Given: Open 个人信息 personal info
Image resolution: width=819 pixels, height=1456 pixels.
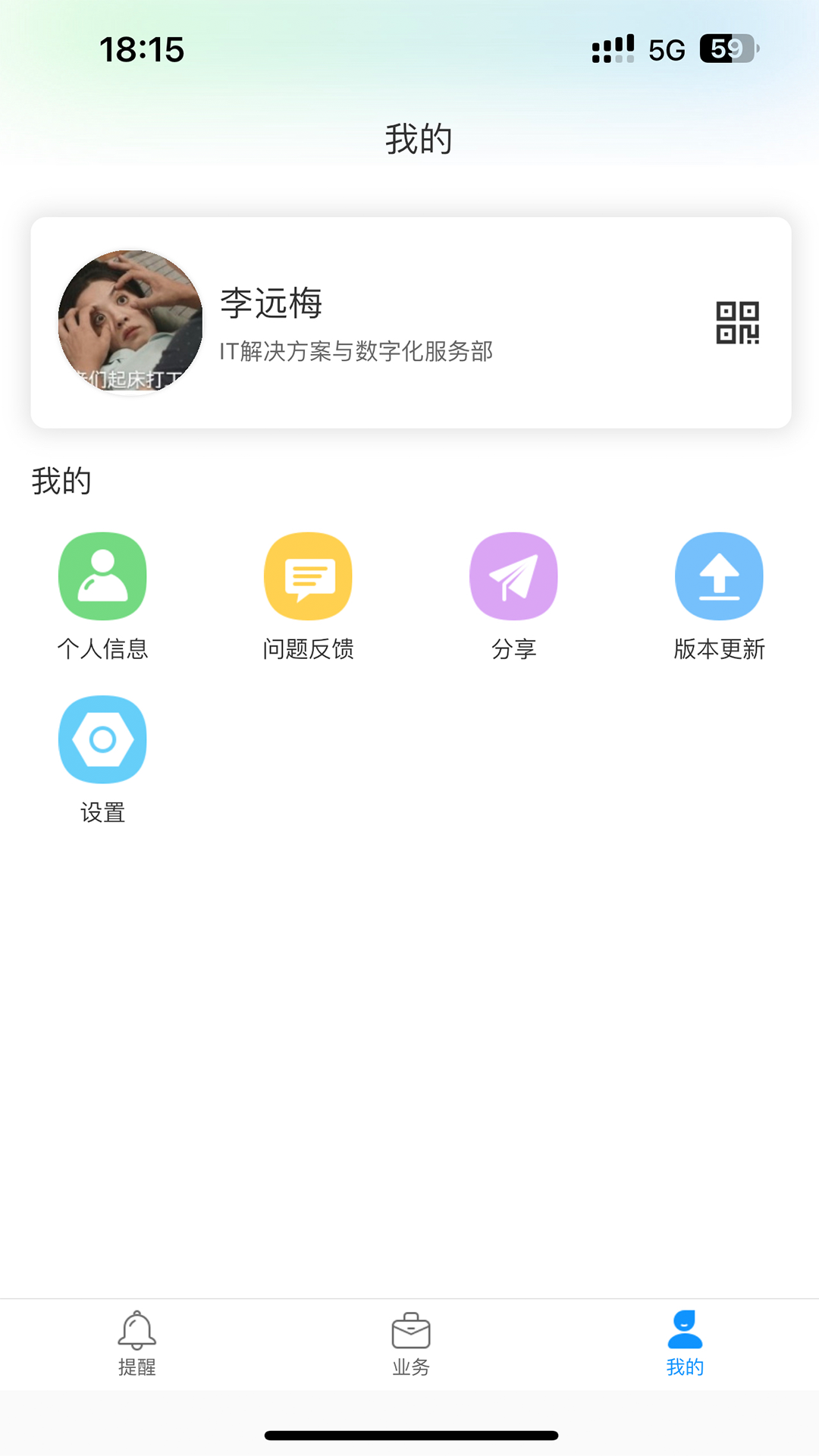Looking at the screenshot, I should tap(102, 577).
